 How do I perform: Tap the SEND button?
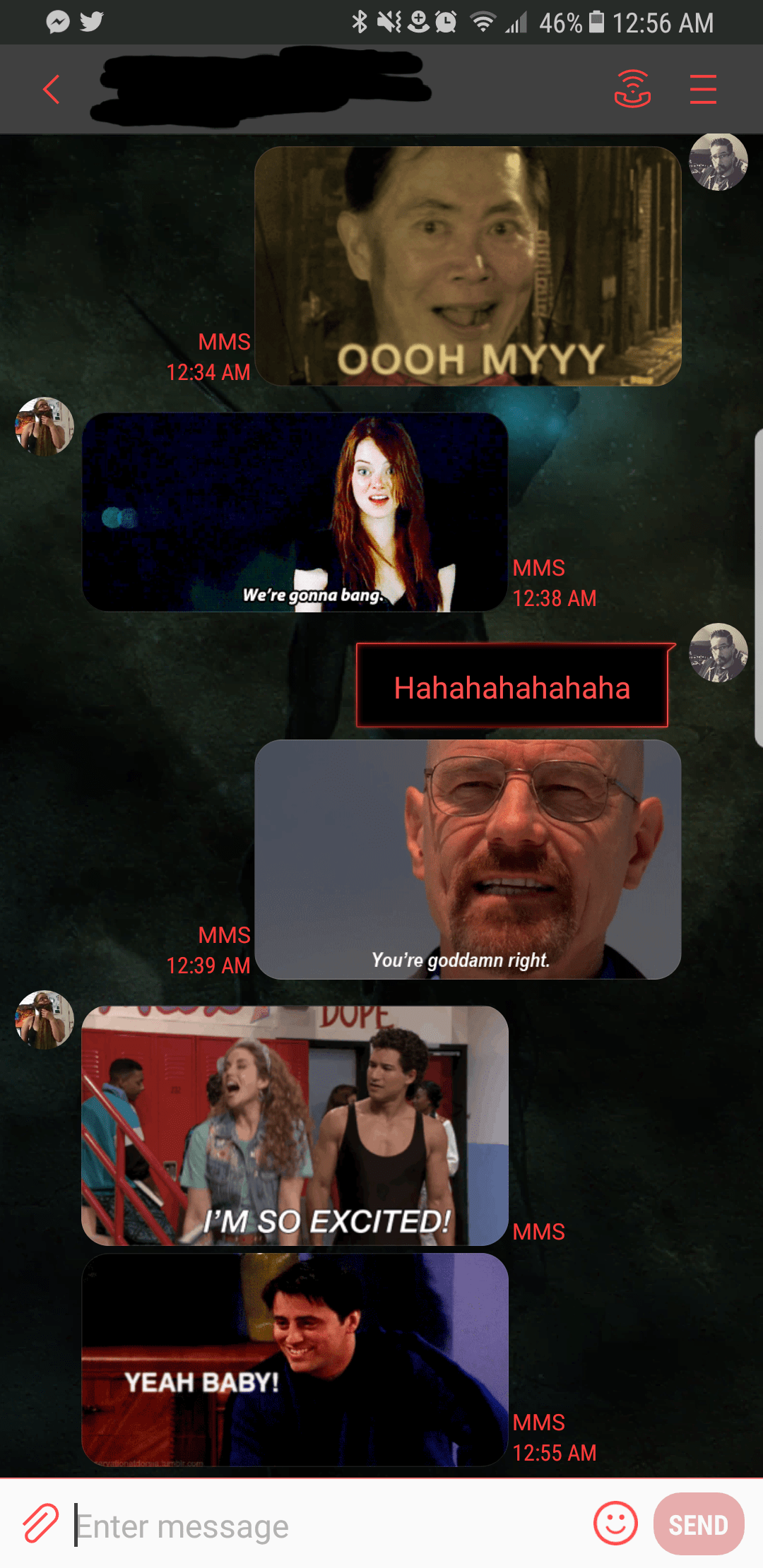(698, 1524)
